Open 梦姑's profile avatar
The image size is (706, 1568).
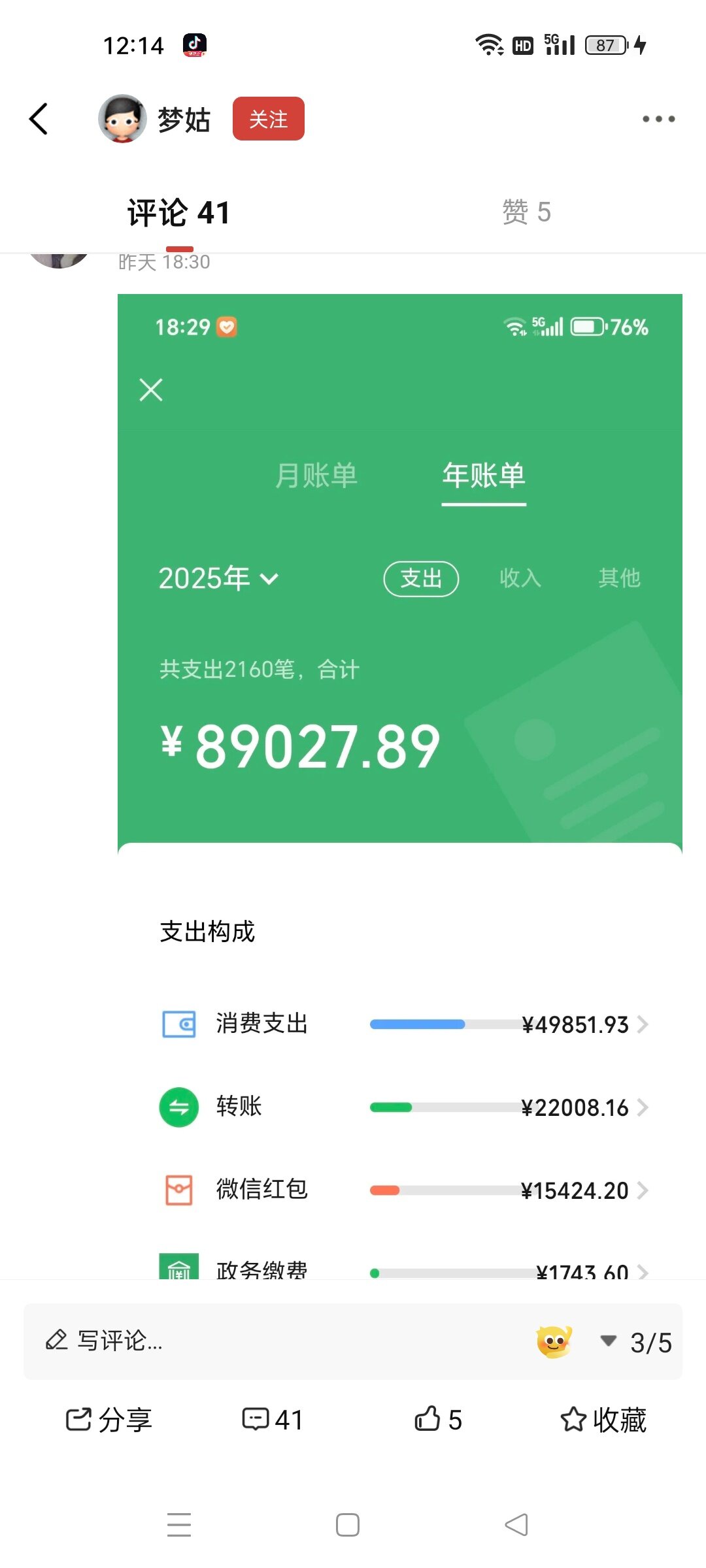coord(122,119)
